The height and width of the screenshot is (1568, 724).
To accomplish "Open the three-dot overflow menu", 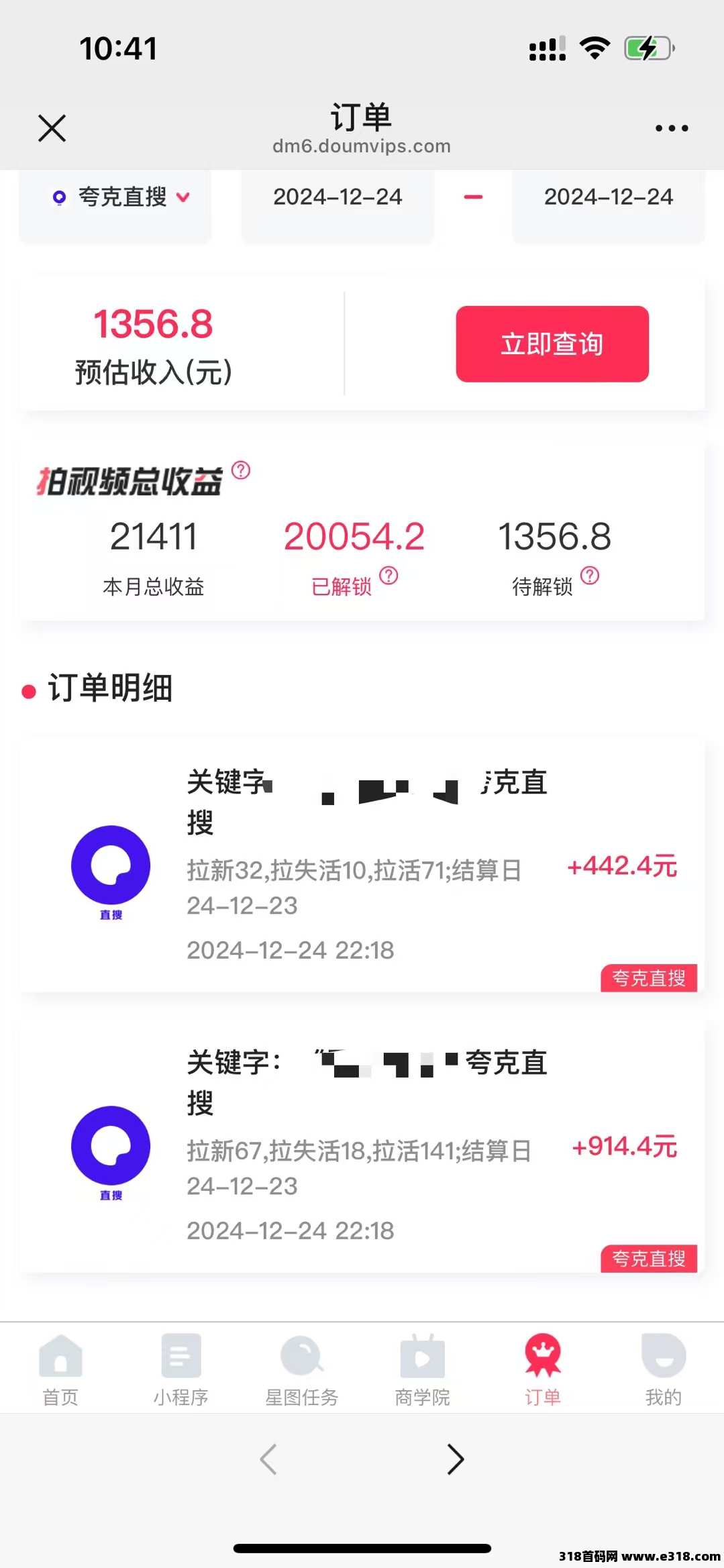I will (672, 128).
